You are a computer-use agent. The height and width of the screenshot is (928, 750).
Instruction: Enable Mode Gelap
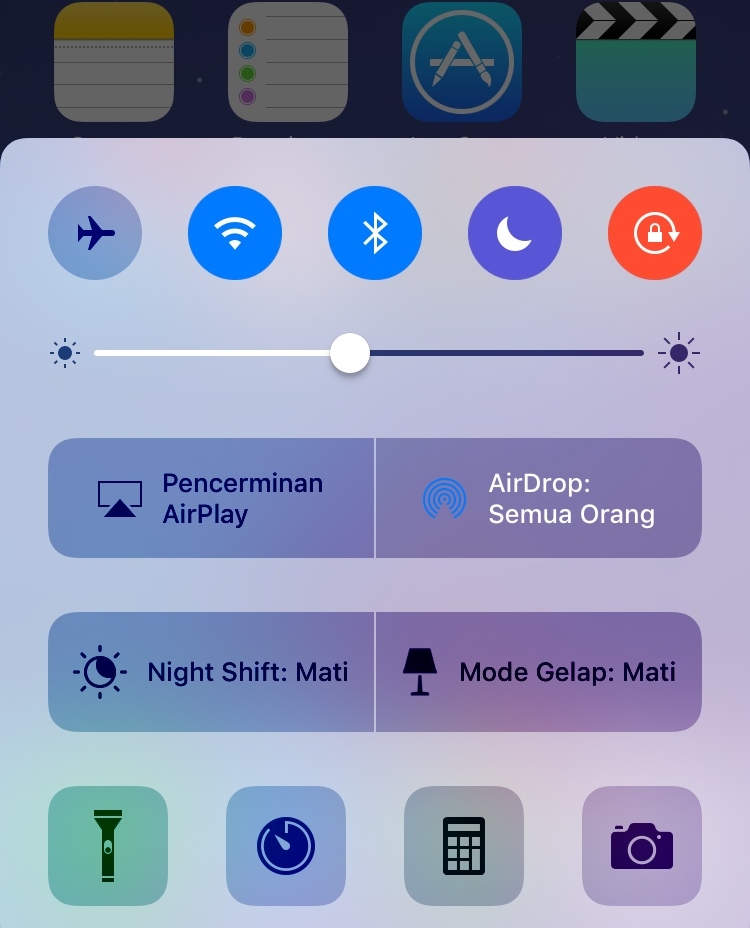539,672
